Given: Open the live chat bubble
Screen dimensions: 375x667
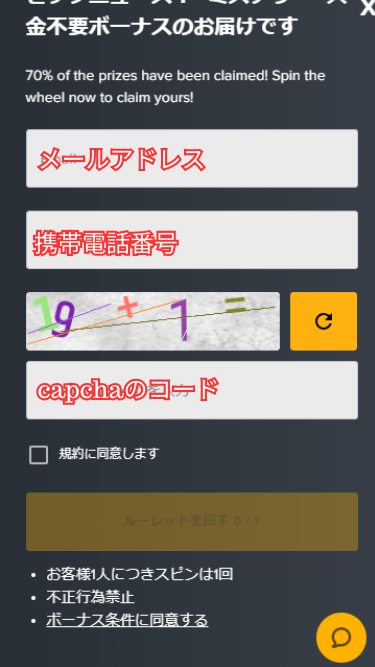Looking at the screenshot, I should (341, 638).
